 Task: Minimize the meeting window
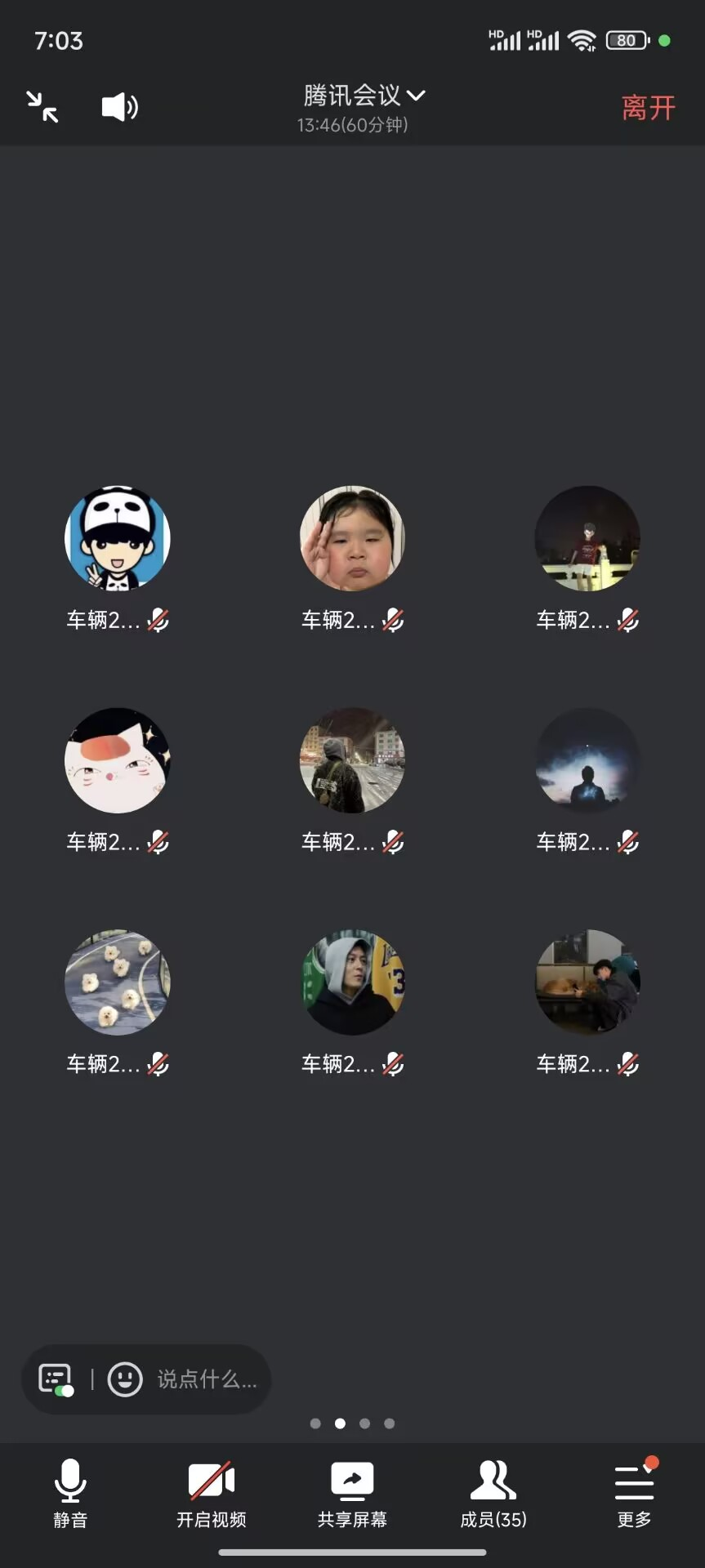tap(42, 107)
